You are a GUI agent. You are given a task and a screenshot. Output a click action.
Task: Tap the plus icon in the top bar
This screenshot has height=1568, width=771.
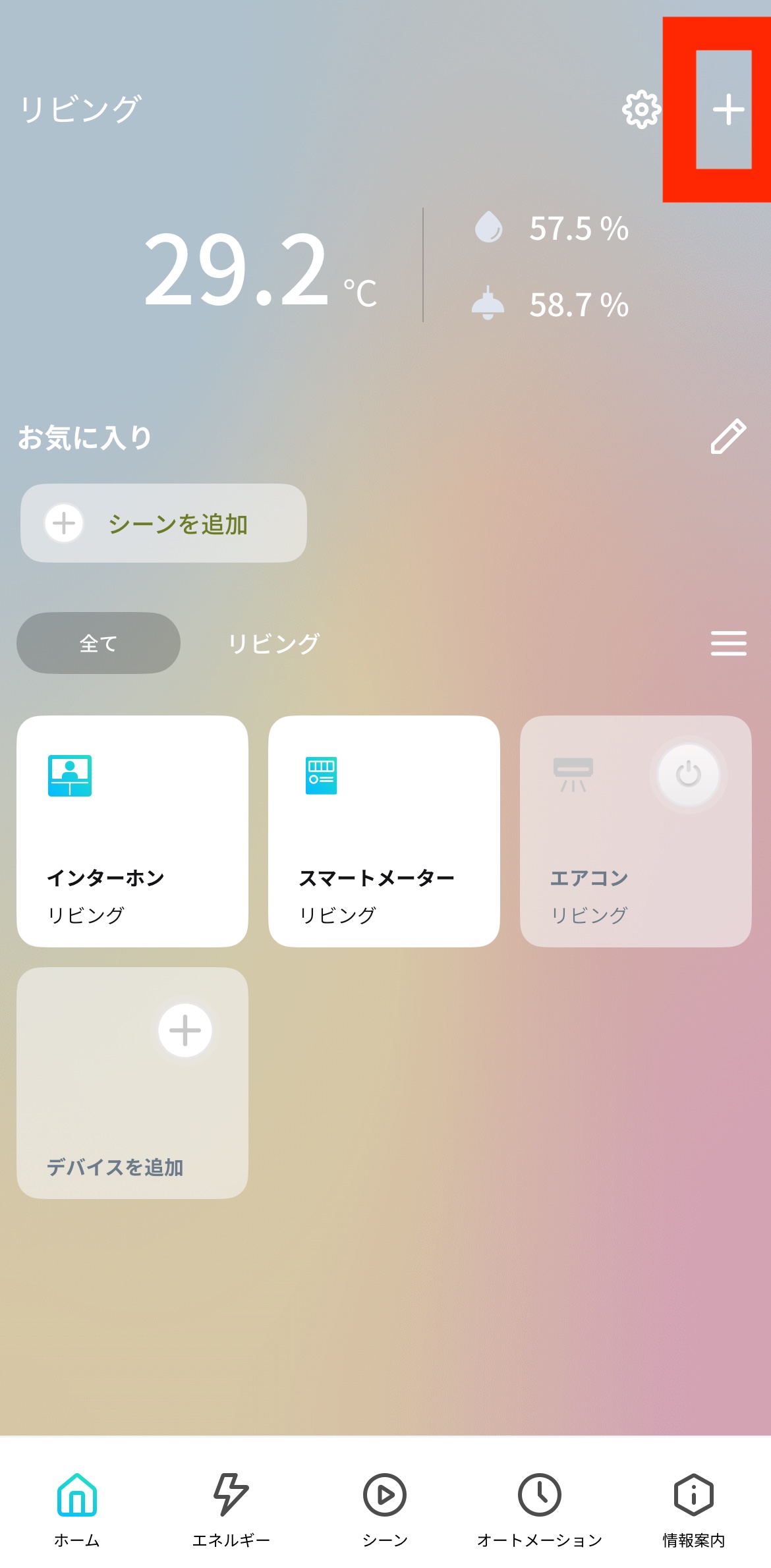pos(728,109)
